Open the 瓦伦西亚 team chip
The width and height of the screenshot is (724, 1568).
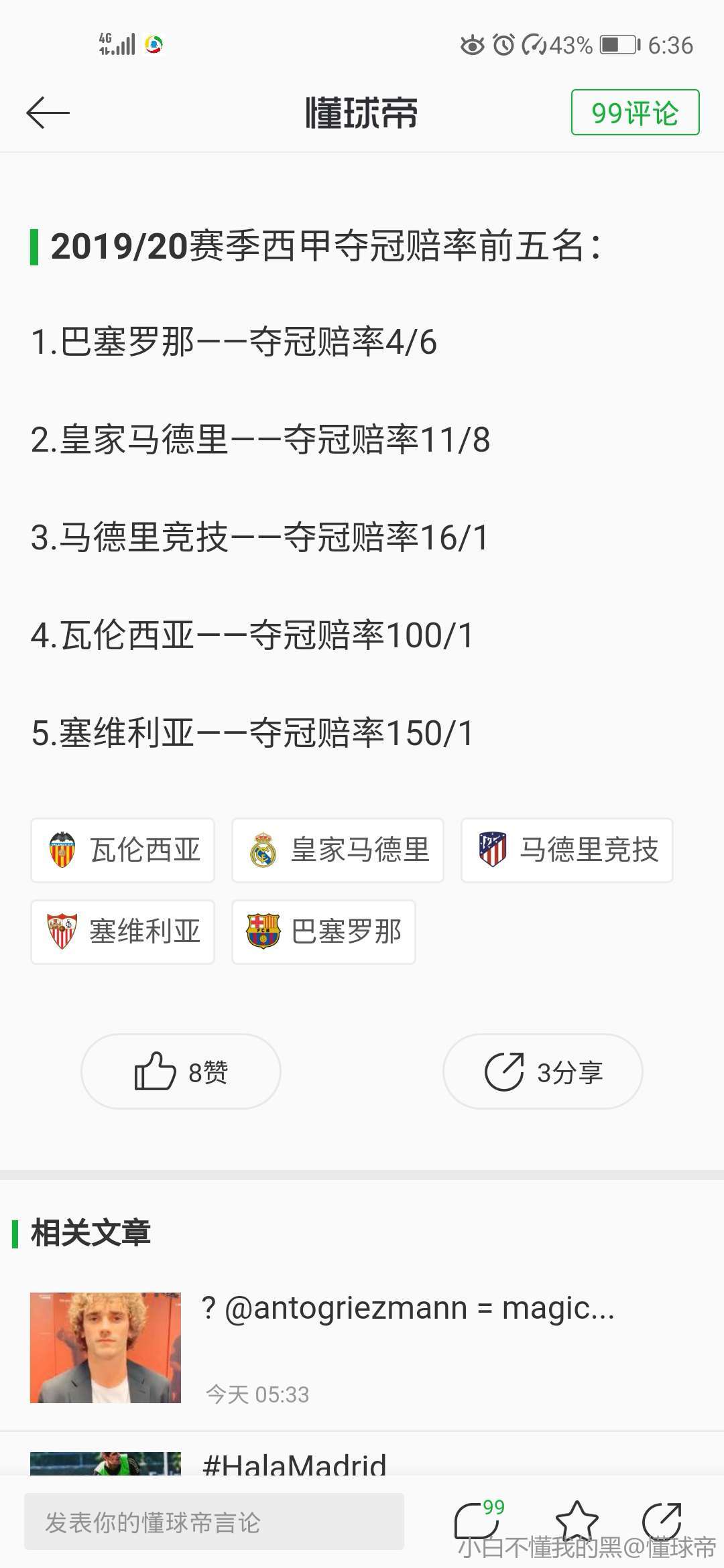[x=123, y=850]
